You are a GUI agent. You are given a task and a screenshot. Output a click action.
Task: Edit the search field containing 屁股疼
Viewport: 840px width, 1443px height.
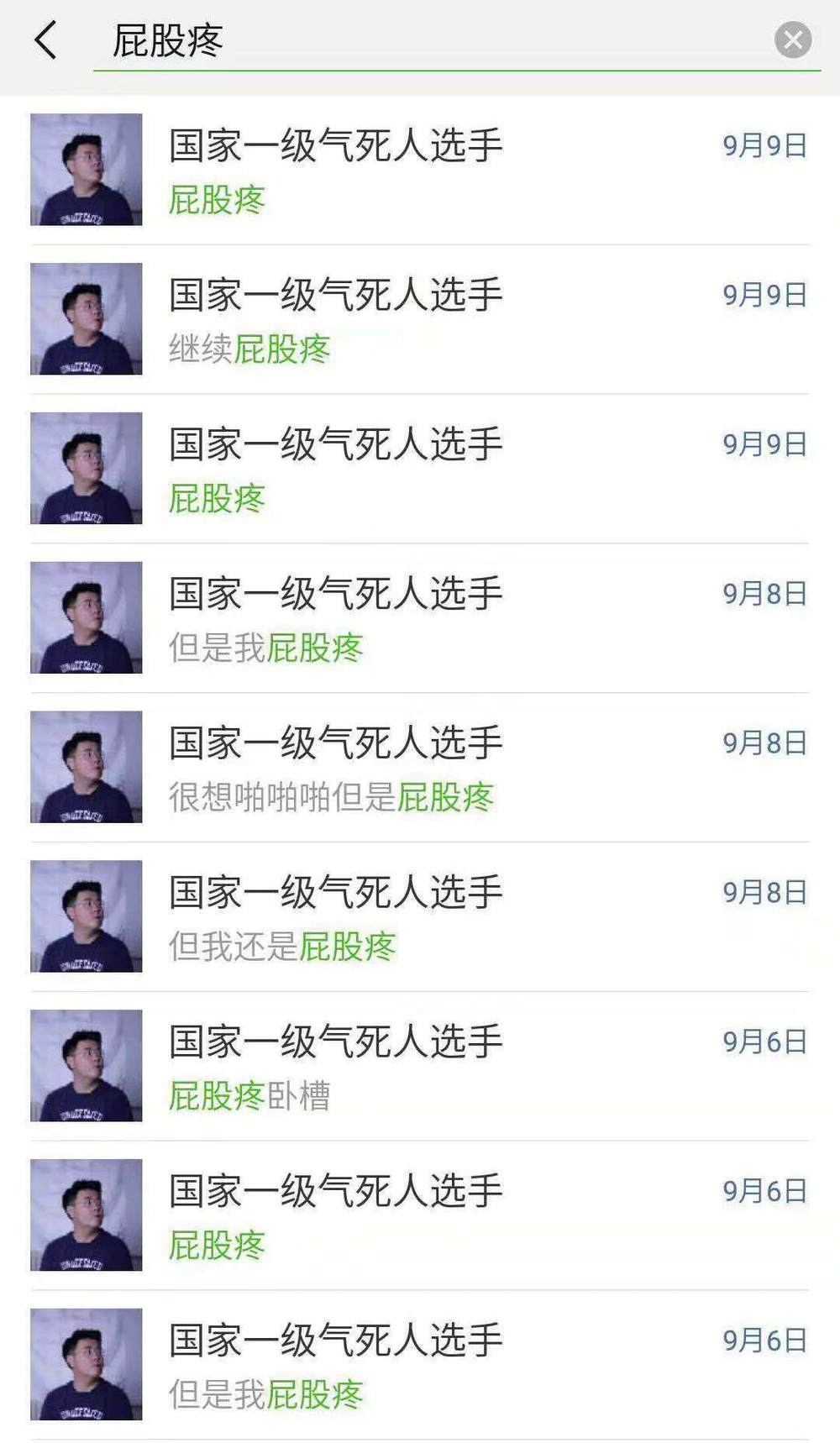420,40
